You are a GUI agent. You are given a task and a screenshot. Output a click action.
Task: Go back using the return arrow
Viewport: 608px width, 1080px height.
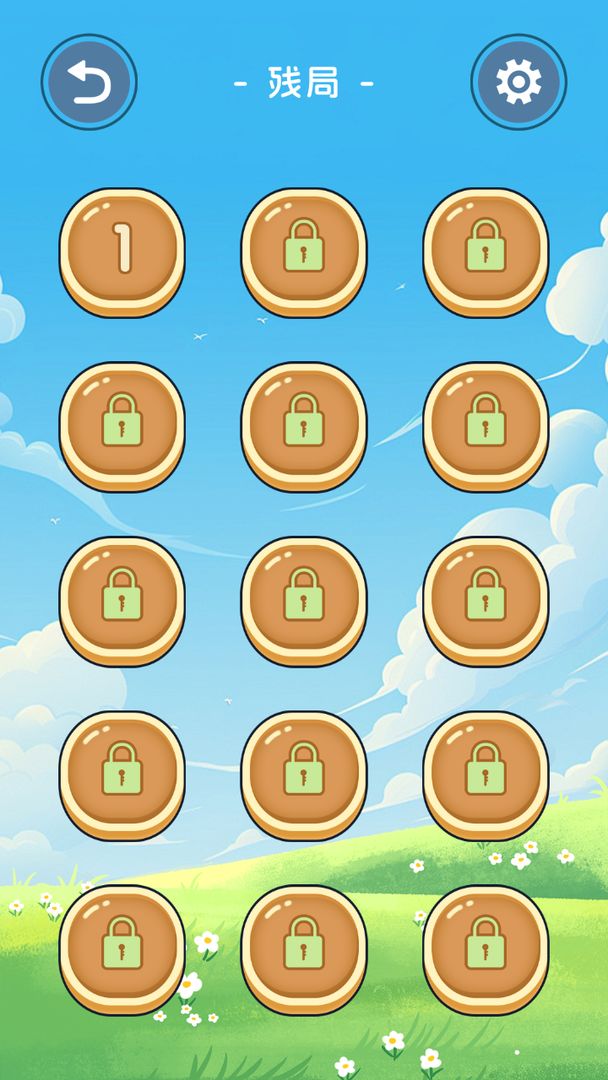tap(89, 82)
